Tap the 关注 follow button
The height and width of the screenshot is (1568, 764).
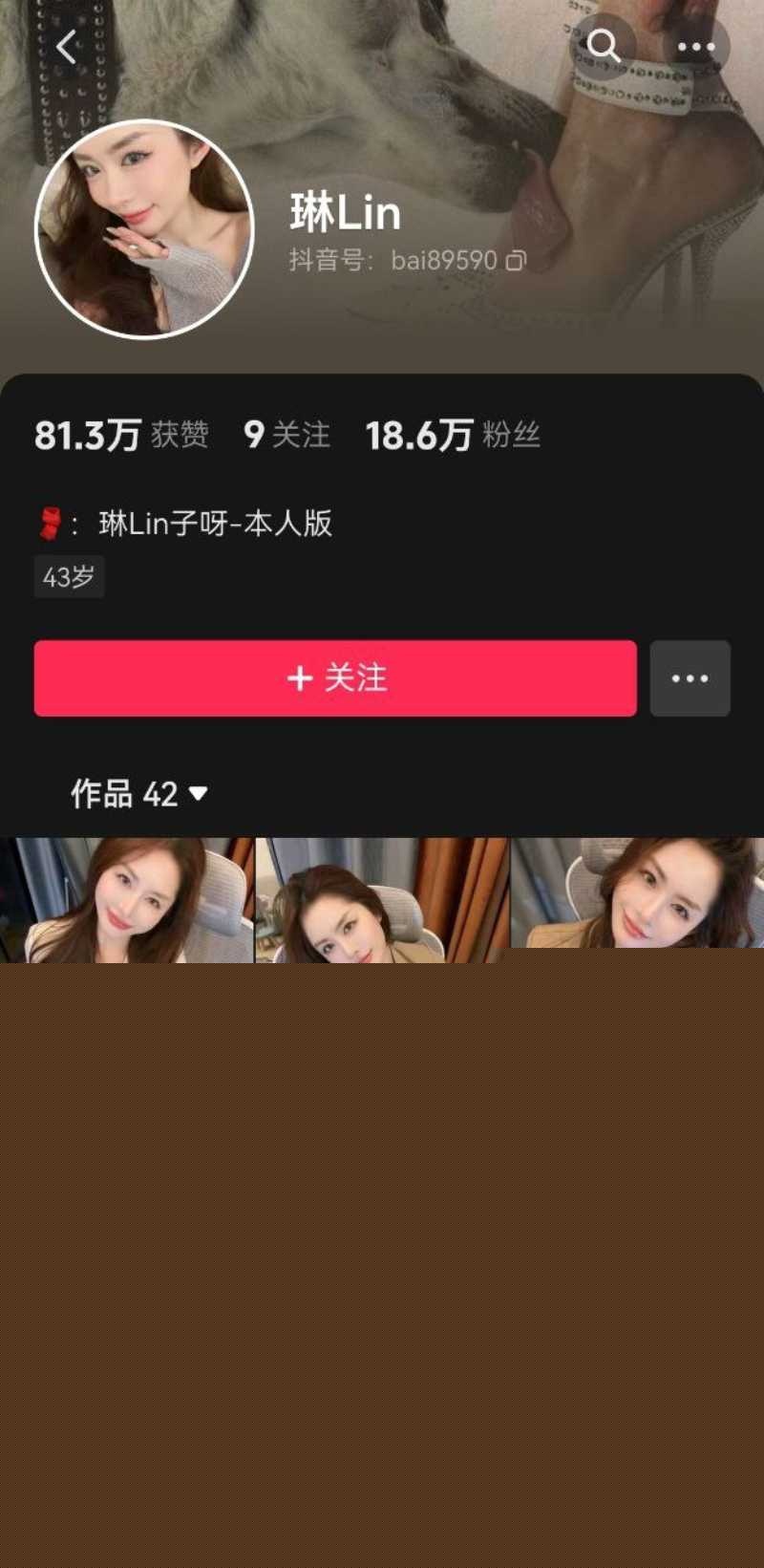(x=334, y=678)
